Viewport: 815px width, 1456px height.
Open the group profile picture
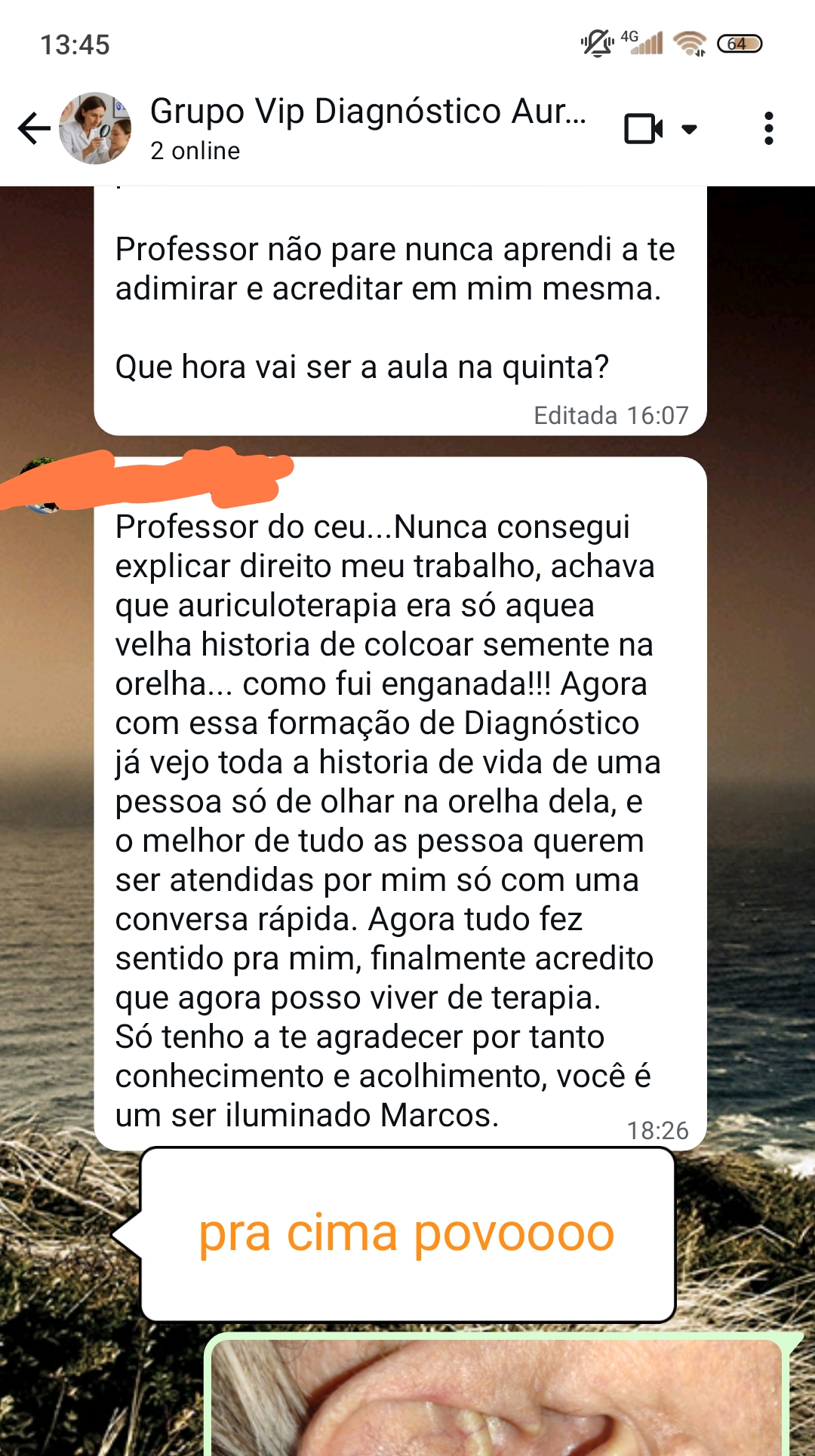(x=95, y=128)
